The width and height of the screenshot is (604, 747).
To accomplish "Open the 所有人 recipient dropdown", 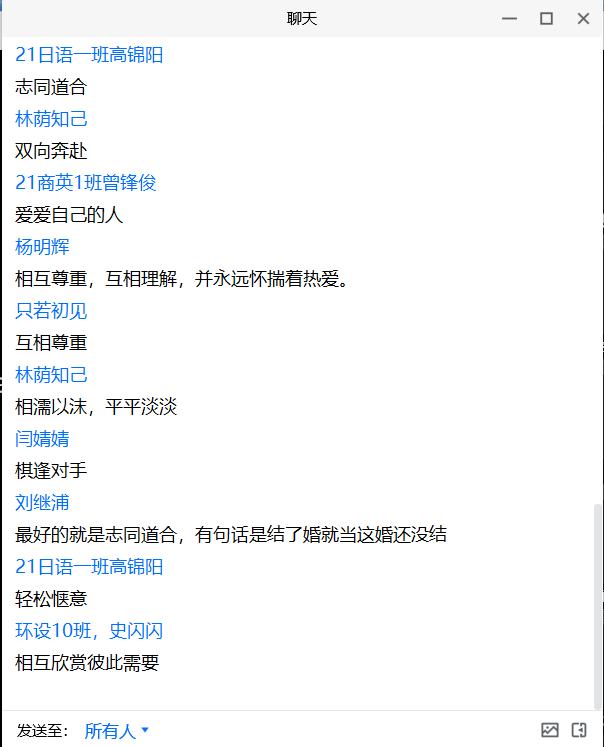I will [x=117, y=731].
